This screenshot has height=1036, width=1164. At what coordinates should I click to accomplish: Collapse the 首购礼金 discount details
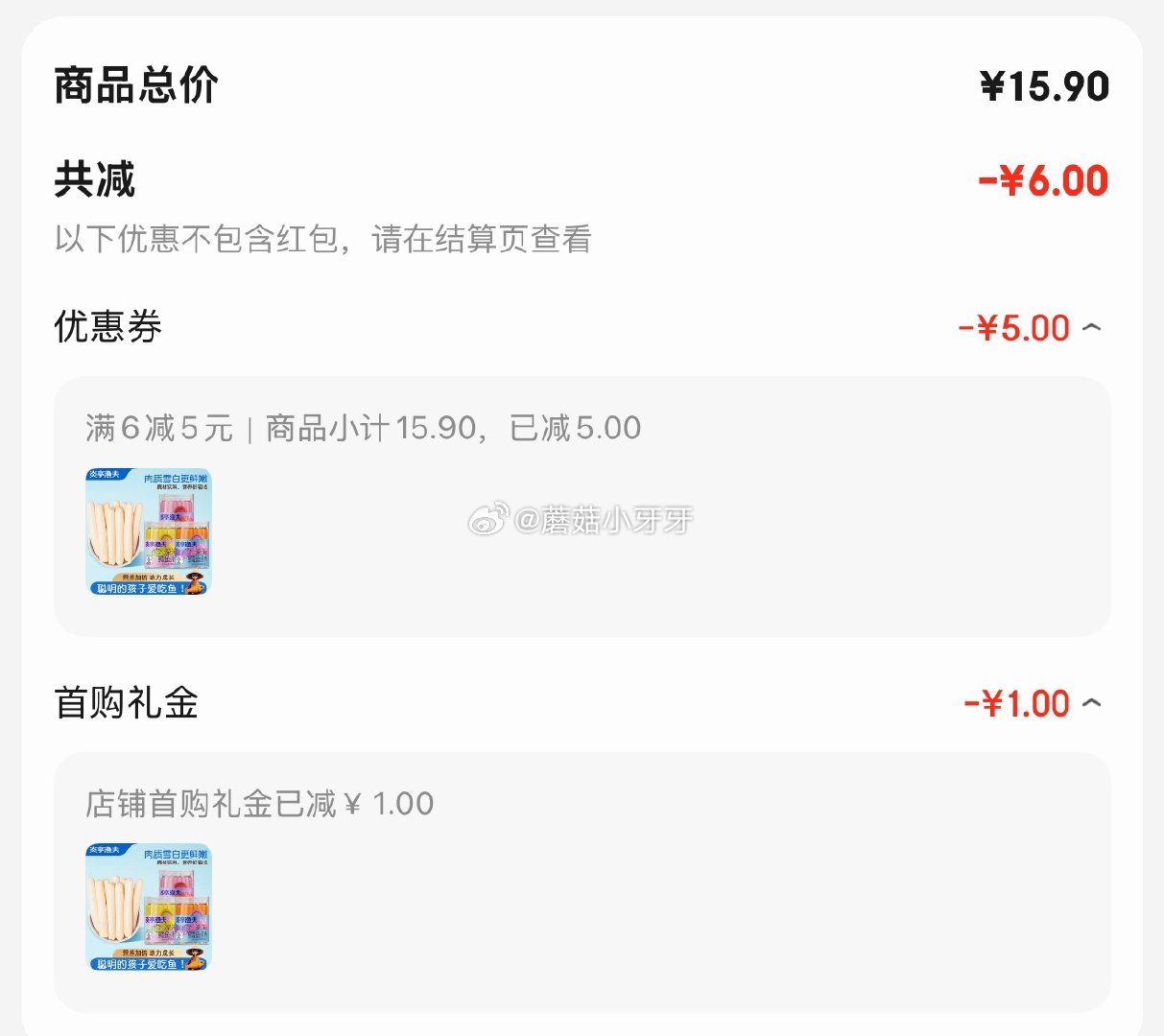(1091, 704)
